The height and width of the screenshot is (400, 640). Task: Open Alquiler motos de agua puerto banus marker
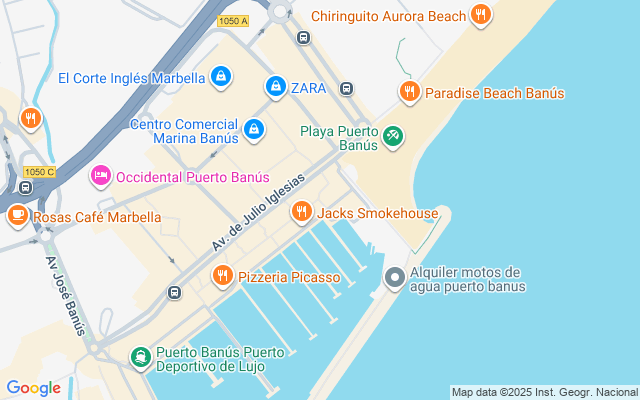pyautogui.click(x=394, y=277)
